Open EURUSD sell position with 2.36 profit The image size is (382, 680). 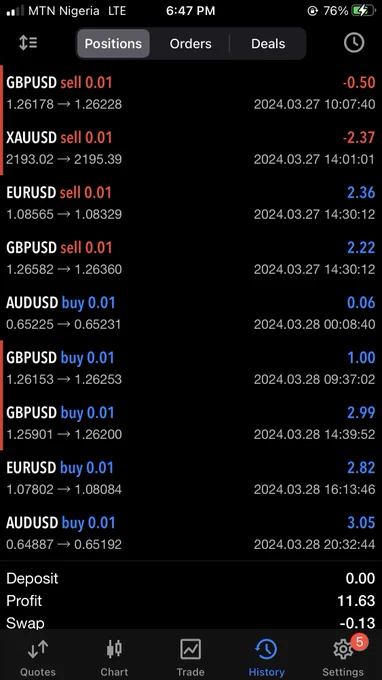click(x=191, y=203)
